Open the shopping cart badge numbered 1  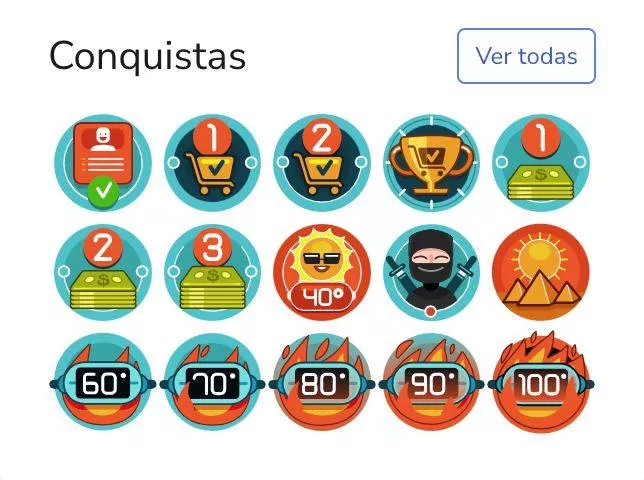point(211,162)
